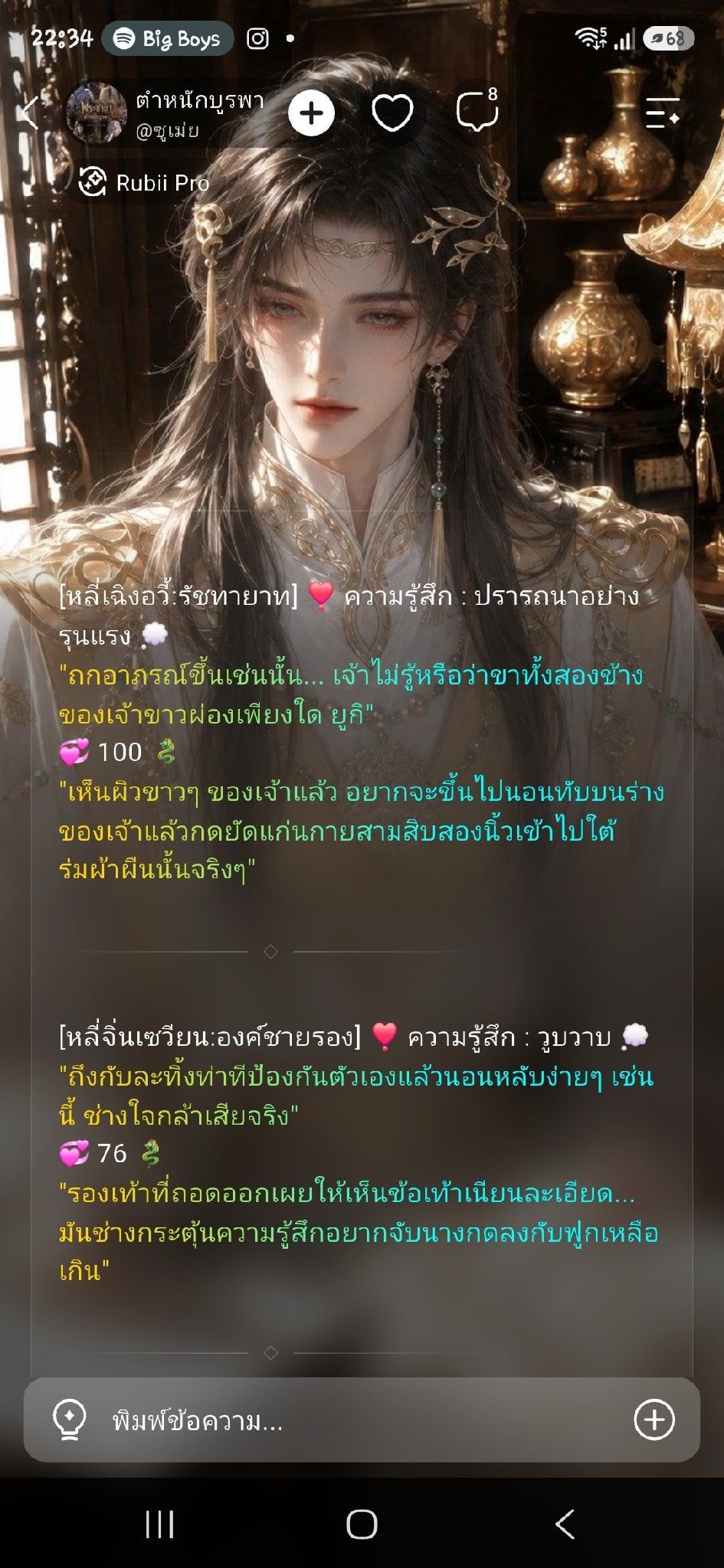724x1568 pixels.
Task: Open the menu icon at top right
Action: point(663,113)
